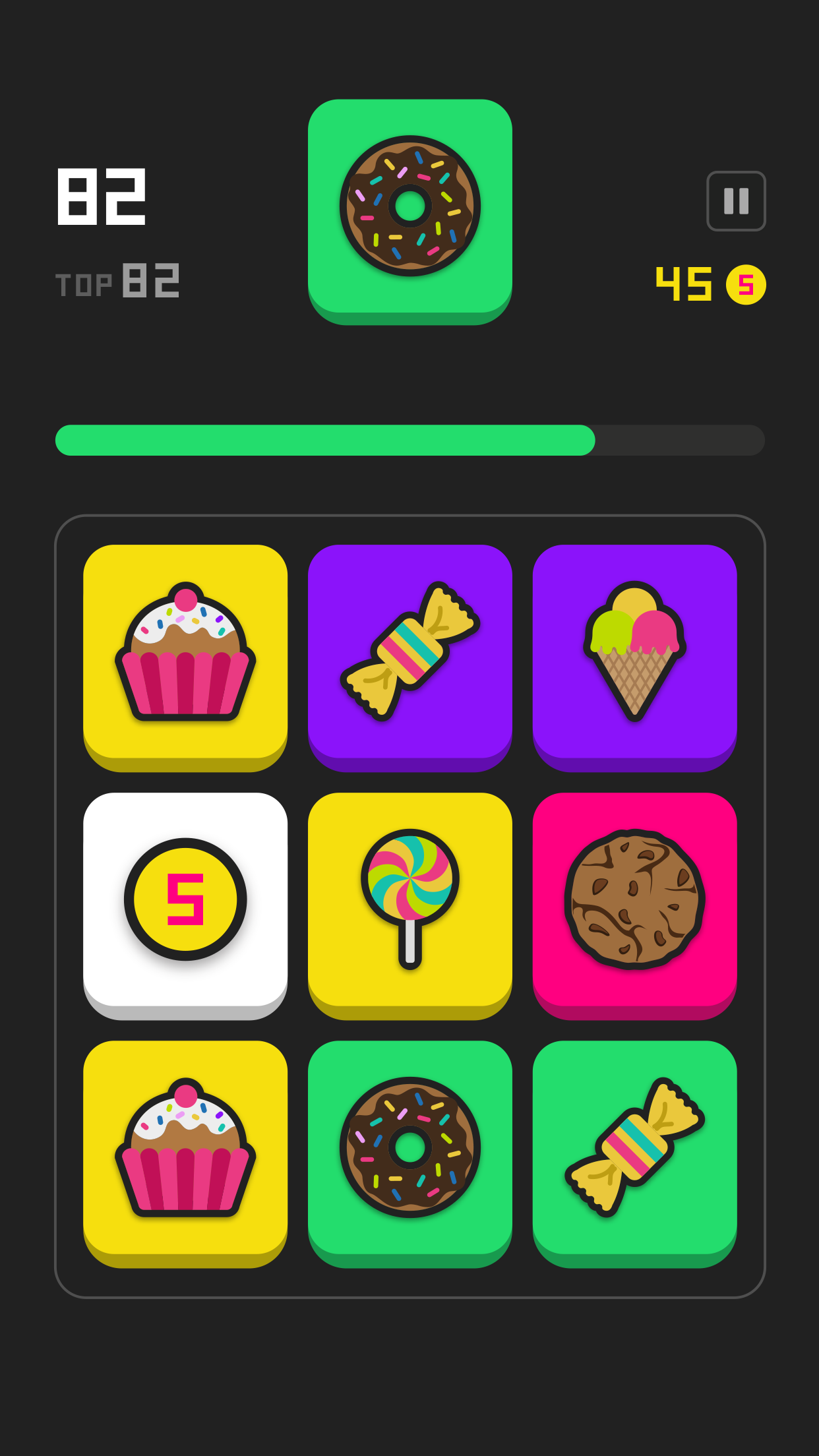The width and height of the screenshot is (819, 1456).
Task: Select the purple ice cream cone tile
Action: click(634, 652)
